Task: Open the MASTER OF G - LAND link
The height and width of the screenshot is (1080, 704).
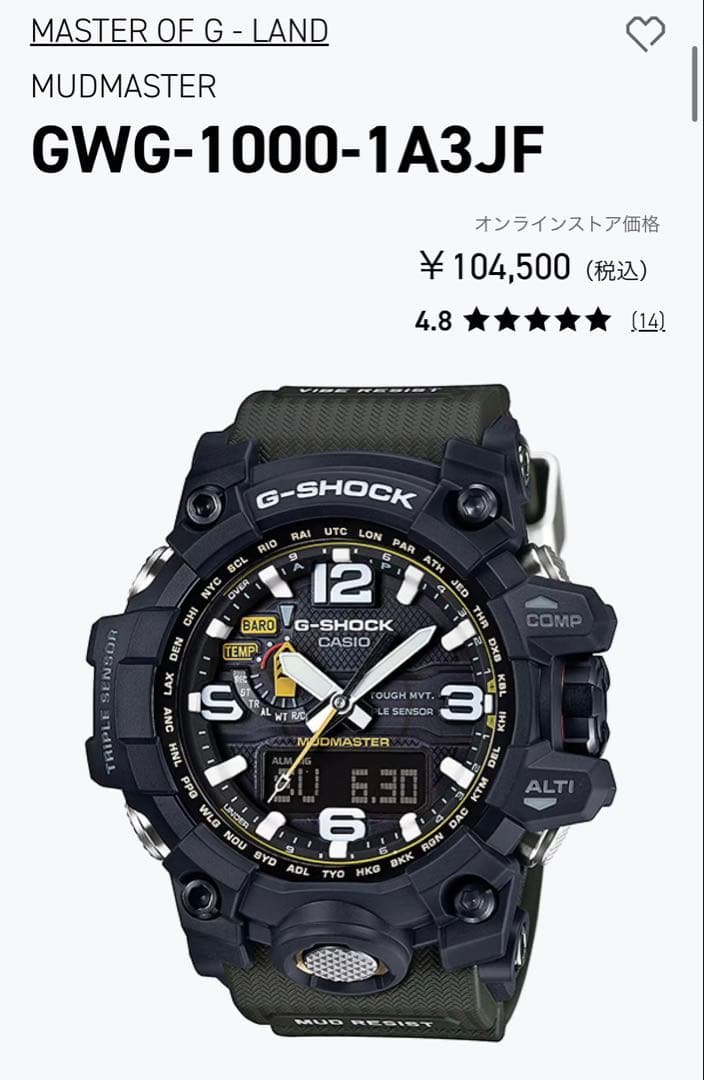Action: (x=180, y=32)
